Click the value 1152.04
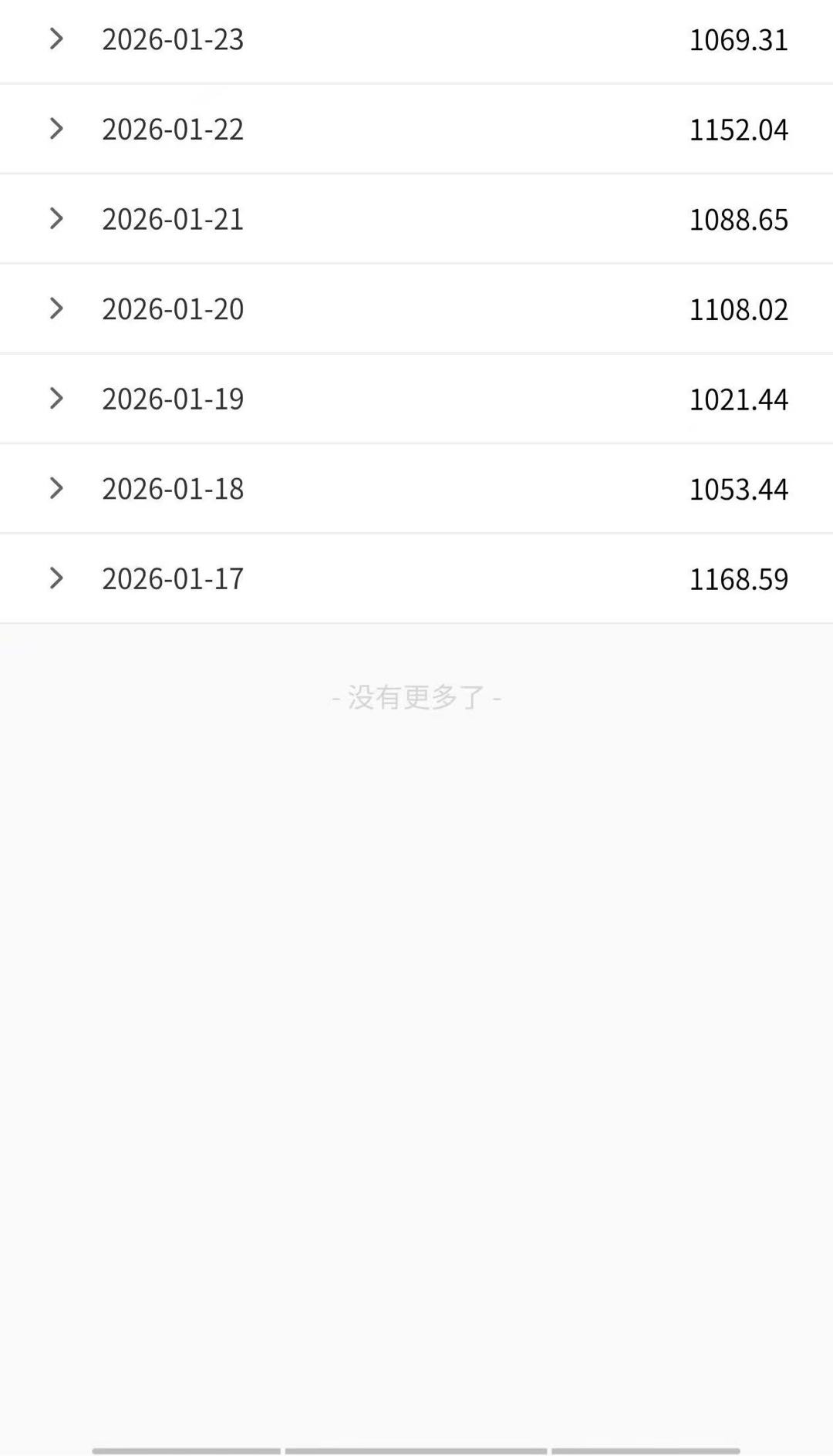The width and height of the screenshot is (833, 1456). click(739, 128)
